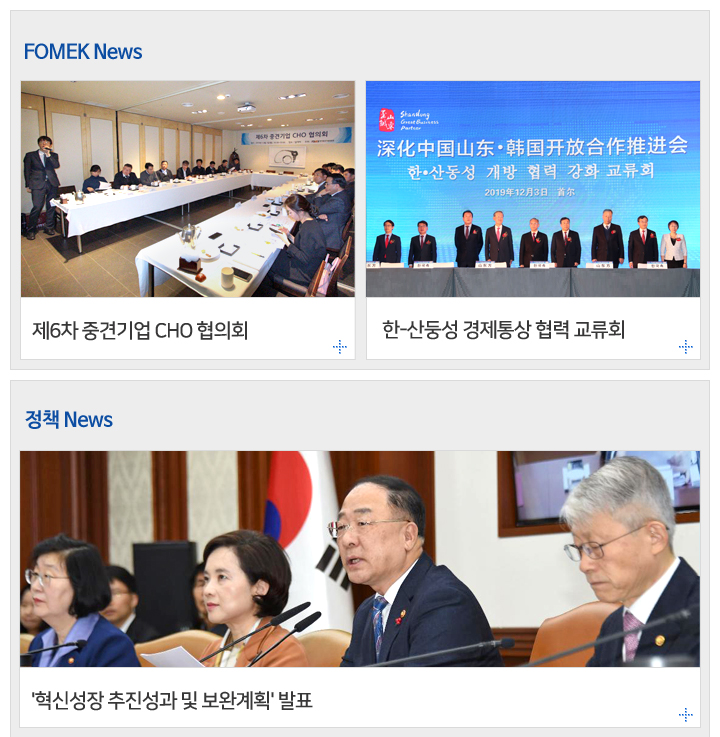This screenshot has height=737, width=720.
Task: Open the 제6차 중견기업 CHO 협의회 news card
Action: [140, 329]
